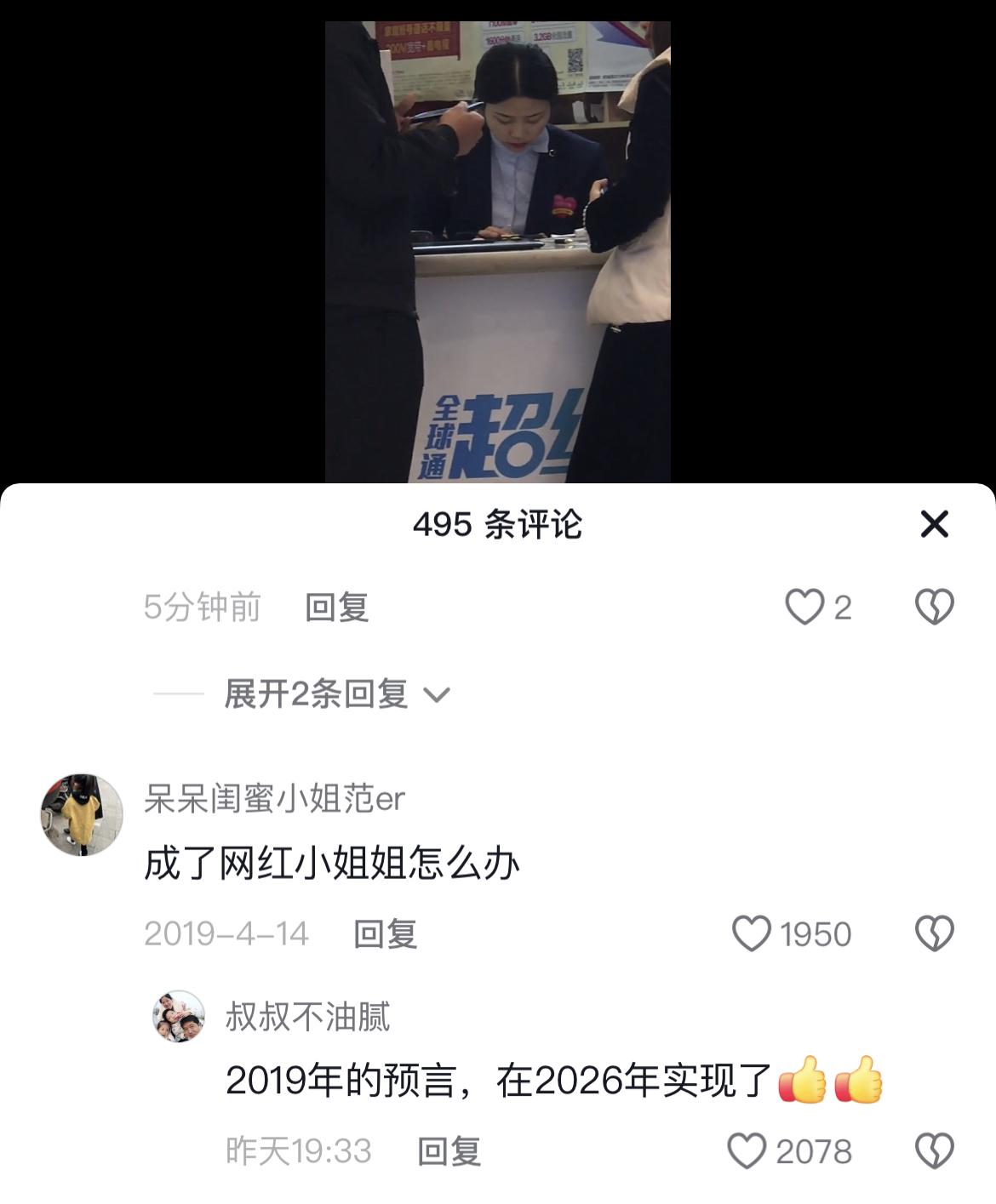
Task: Click 回复 under the 2019-4-14 comment
Action: pos(386,933)
